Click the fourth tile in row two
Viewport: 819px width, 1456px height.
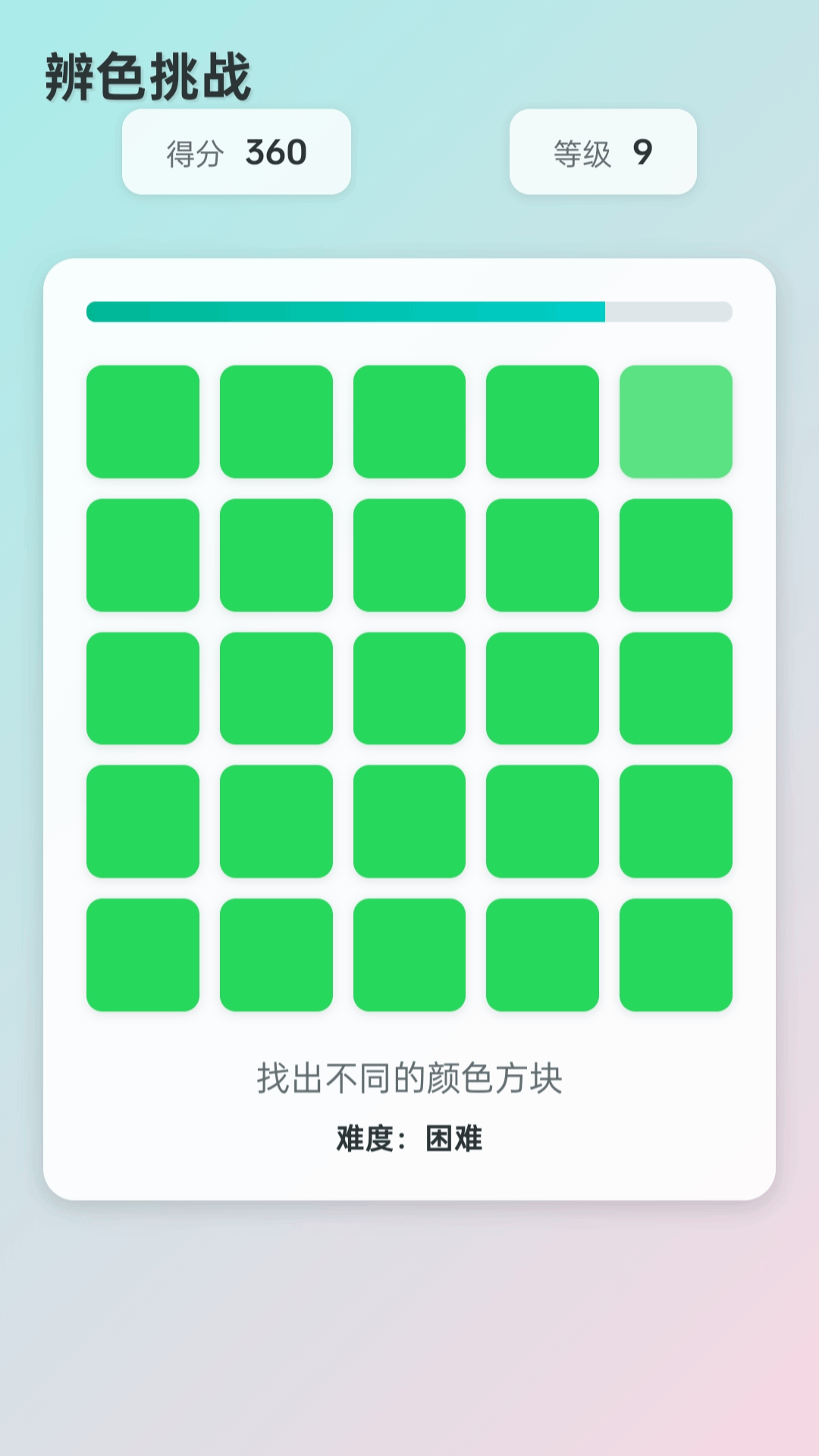pyautogui.click(x=543, y=554)
